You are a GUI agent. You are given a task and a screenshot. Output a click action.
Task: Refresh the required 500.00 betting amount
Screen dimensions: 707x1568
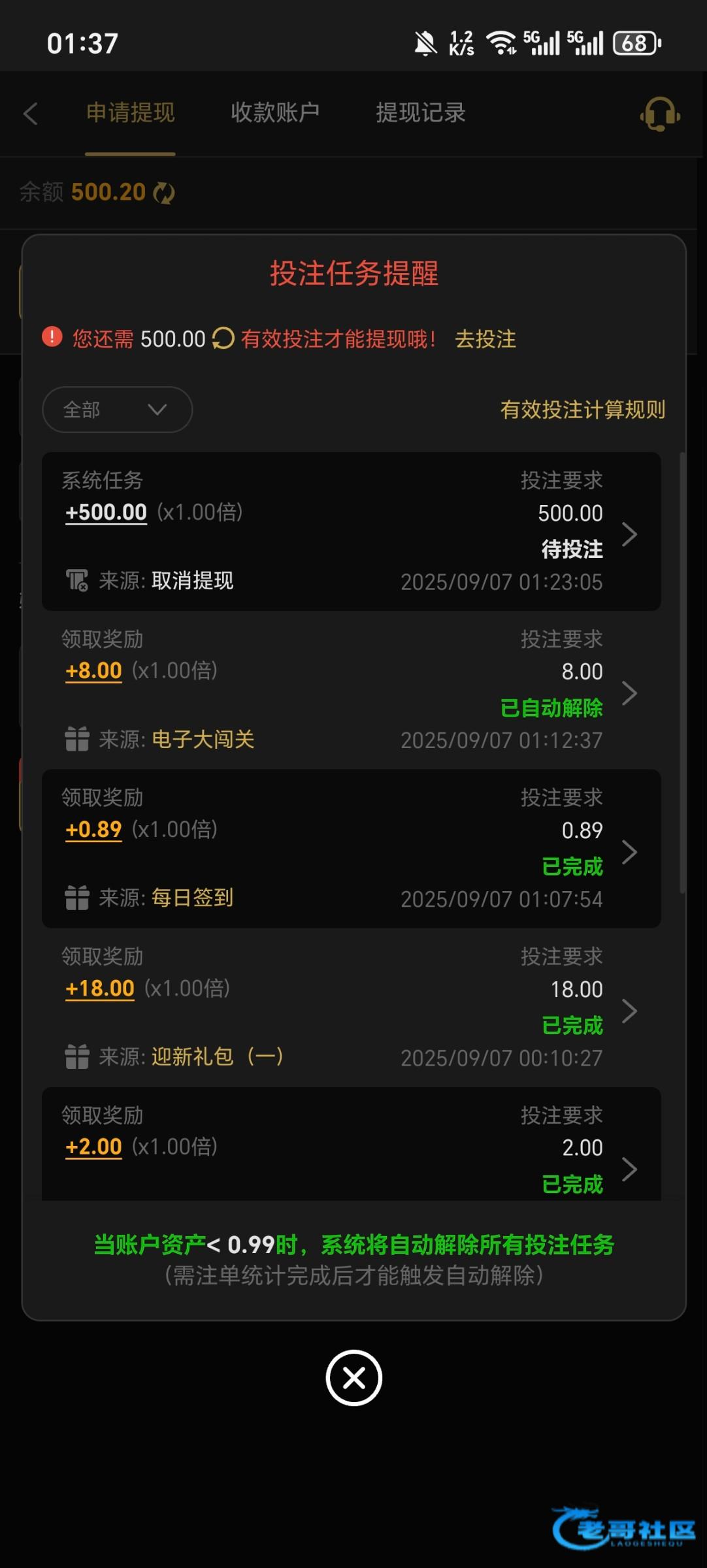(x=223, y=338)
